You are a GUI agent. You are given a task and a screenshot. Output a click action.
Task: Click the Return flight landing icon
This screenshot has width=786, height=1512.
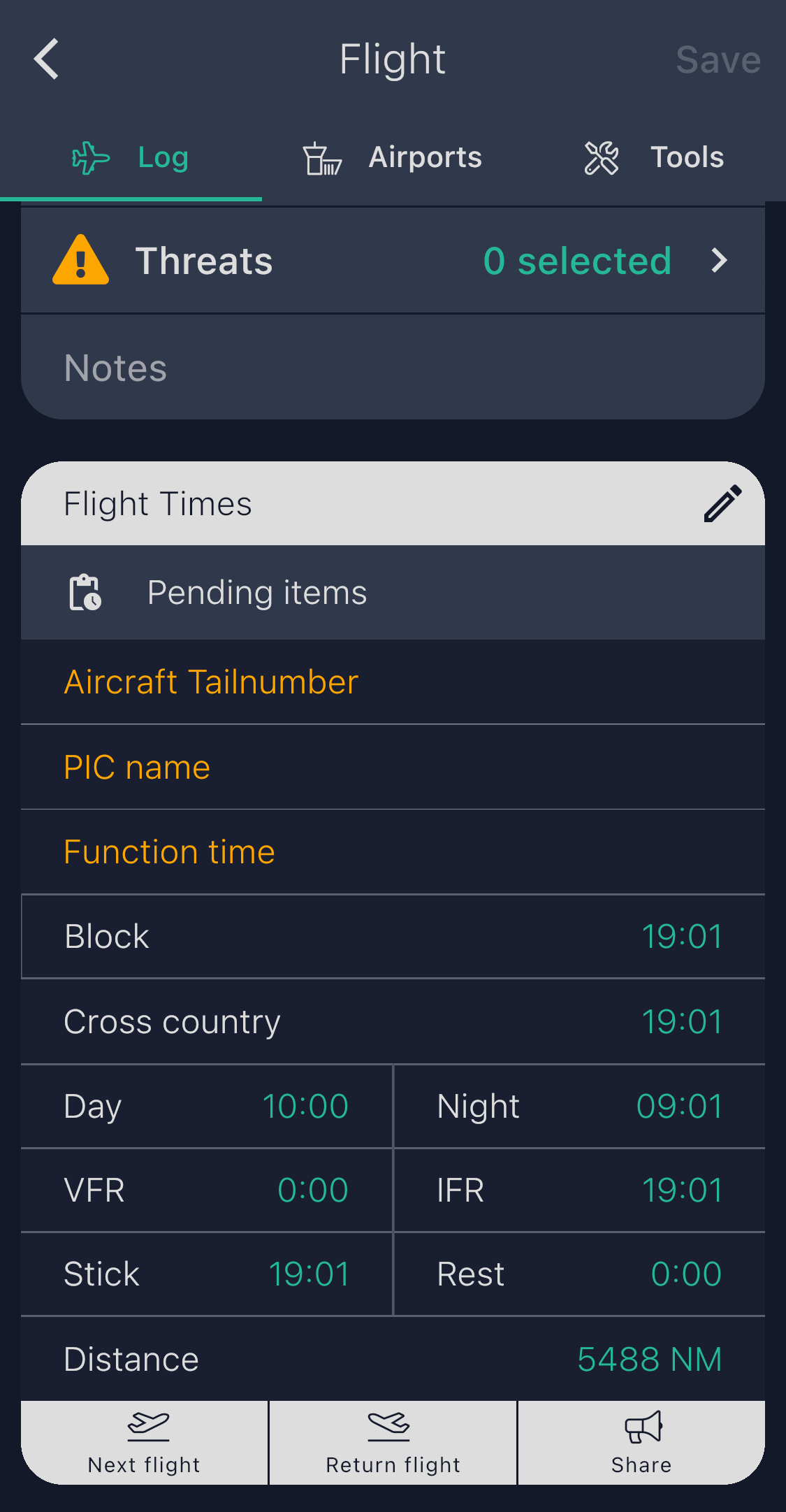tap(392, 1426)
